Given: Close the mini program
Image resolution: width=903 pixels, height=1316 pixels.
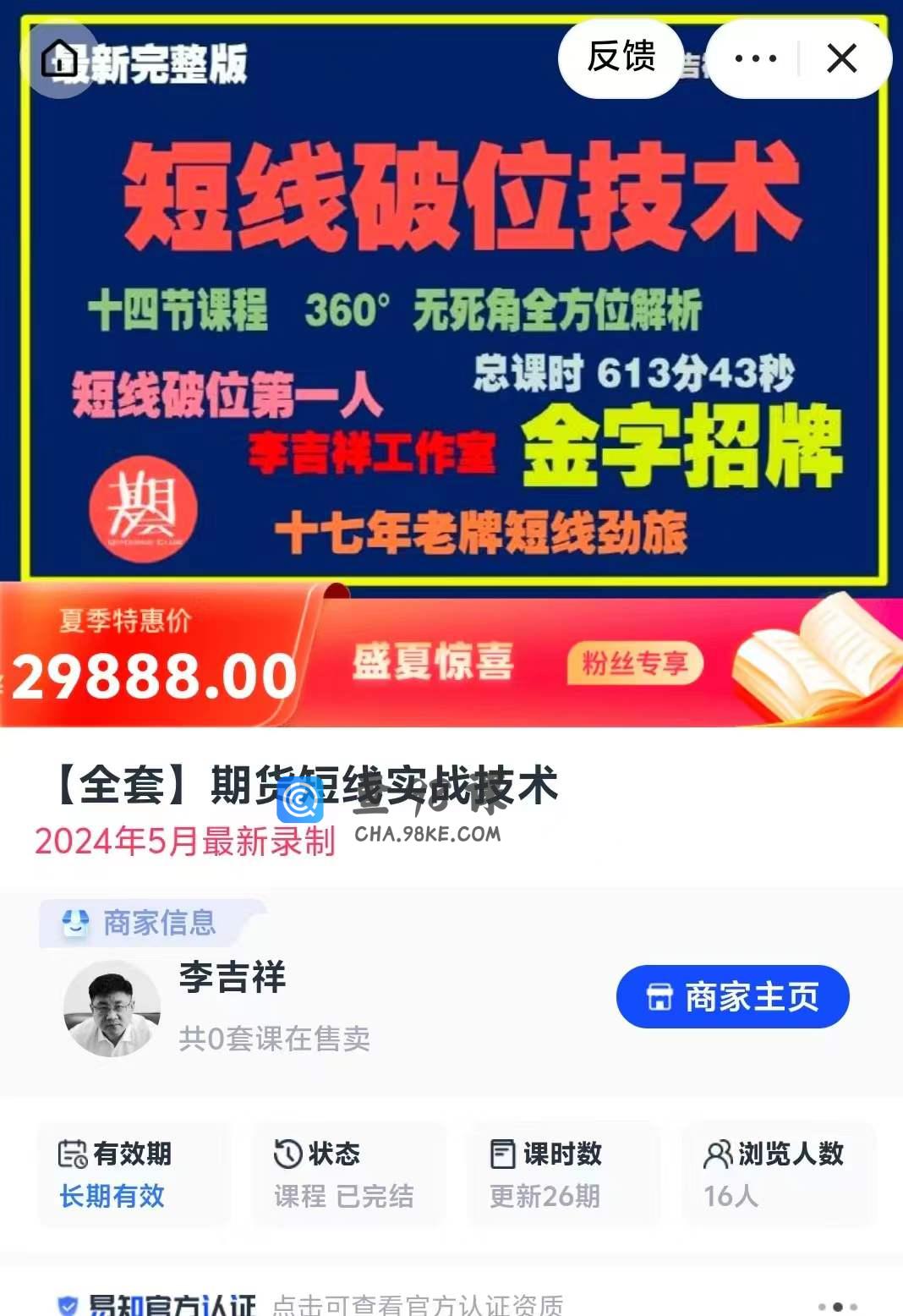Looking at the screenshot, I should pos(841,58).
